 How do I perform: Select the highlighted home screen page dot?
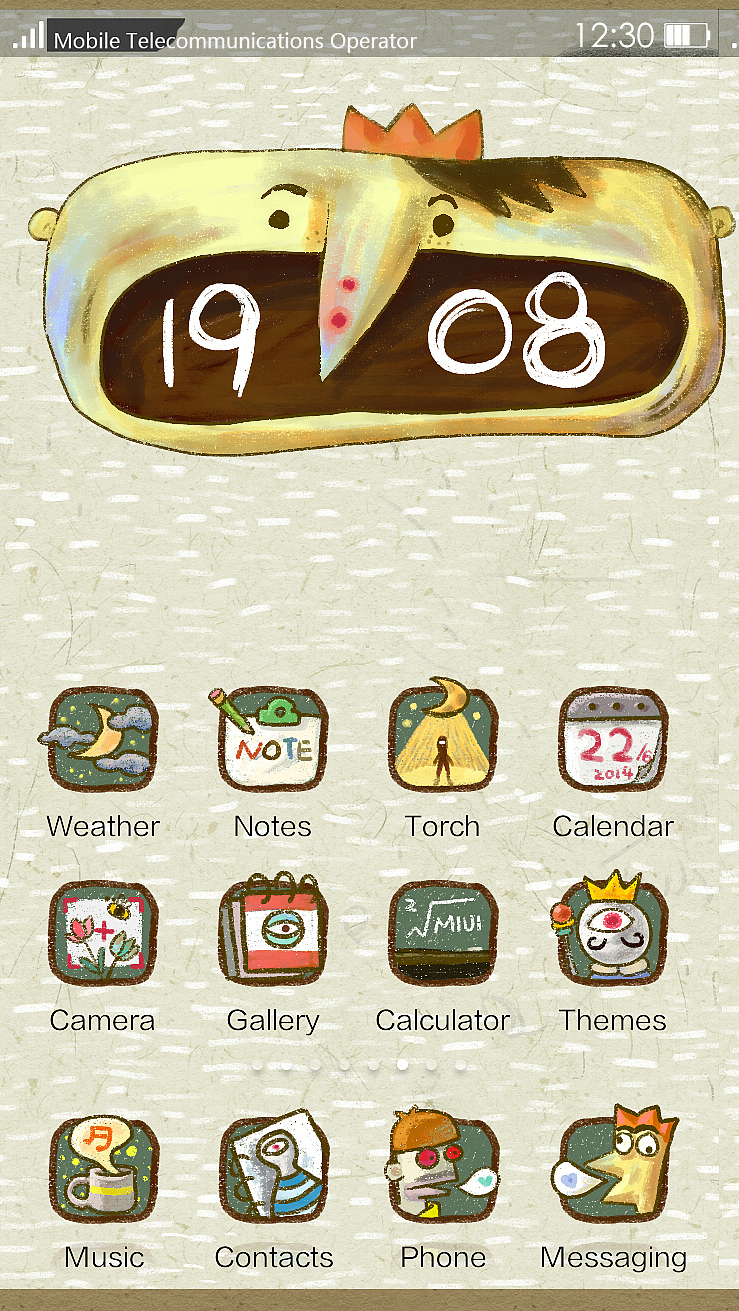point(401,1066)
